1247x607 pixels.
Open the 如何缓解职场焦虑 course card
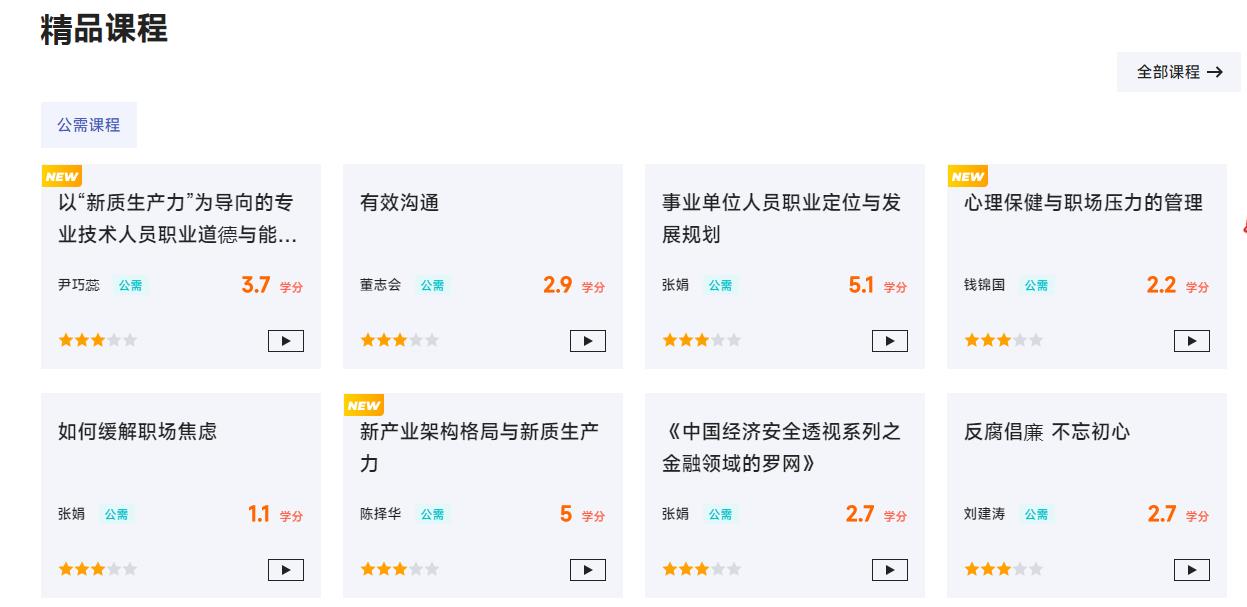point(138,432)
